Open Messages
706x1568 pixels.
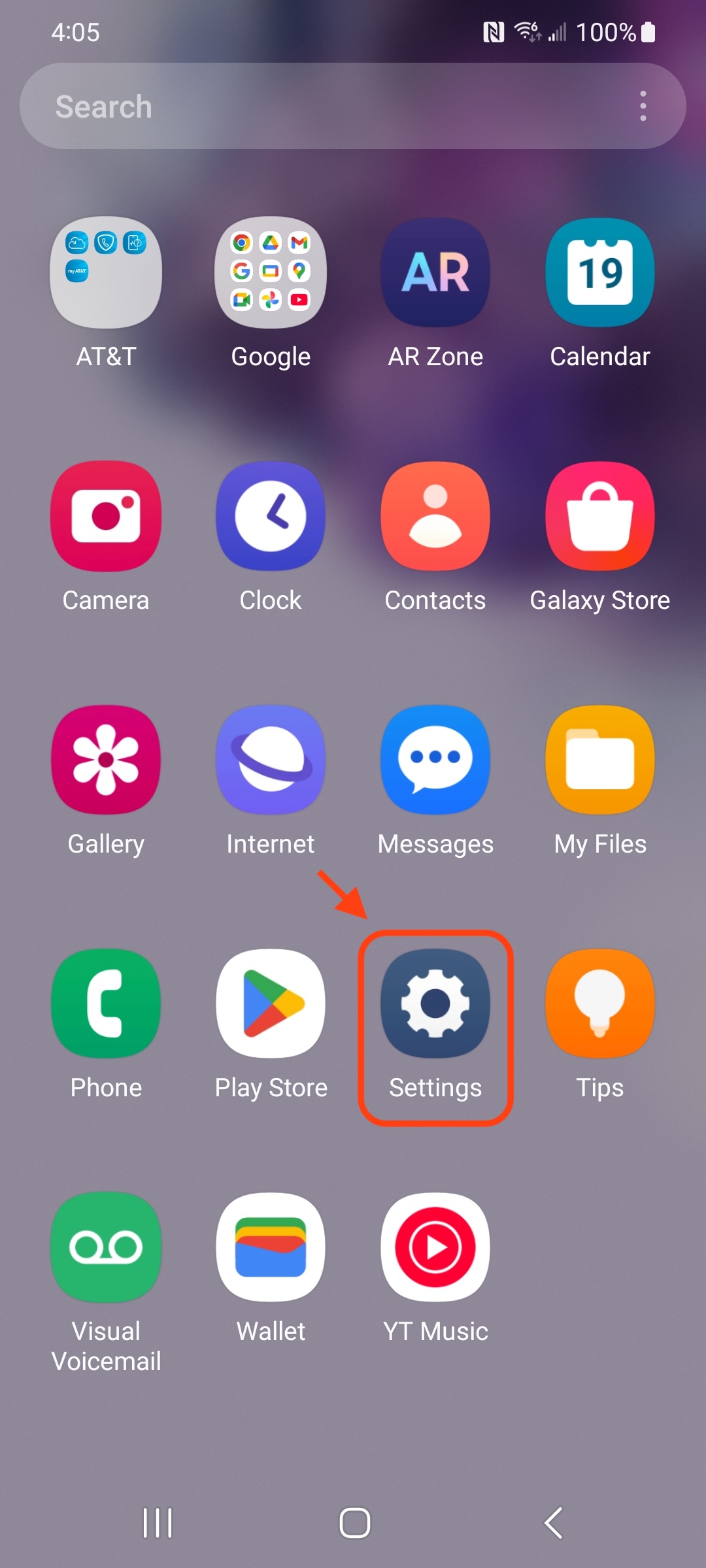435,760
